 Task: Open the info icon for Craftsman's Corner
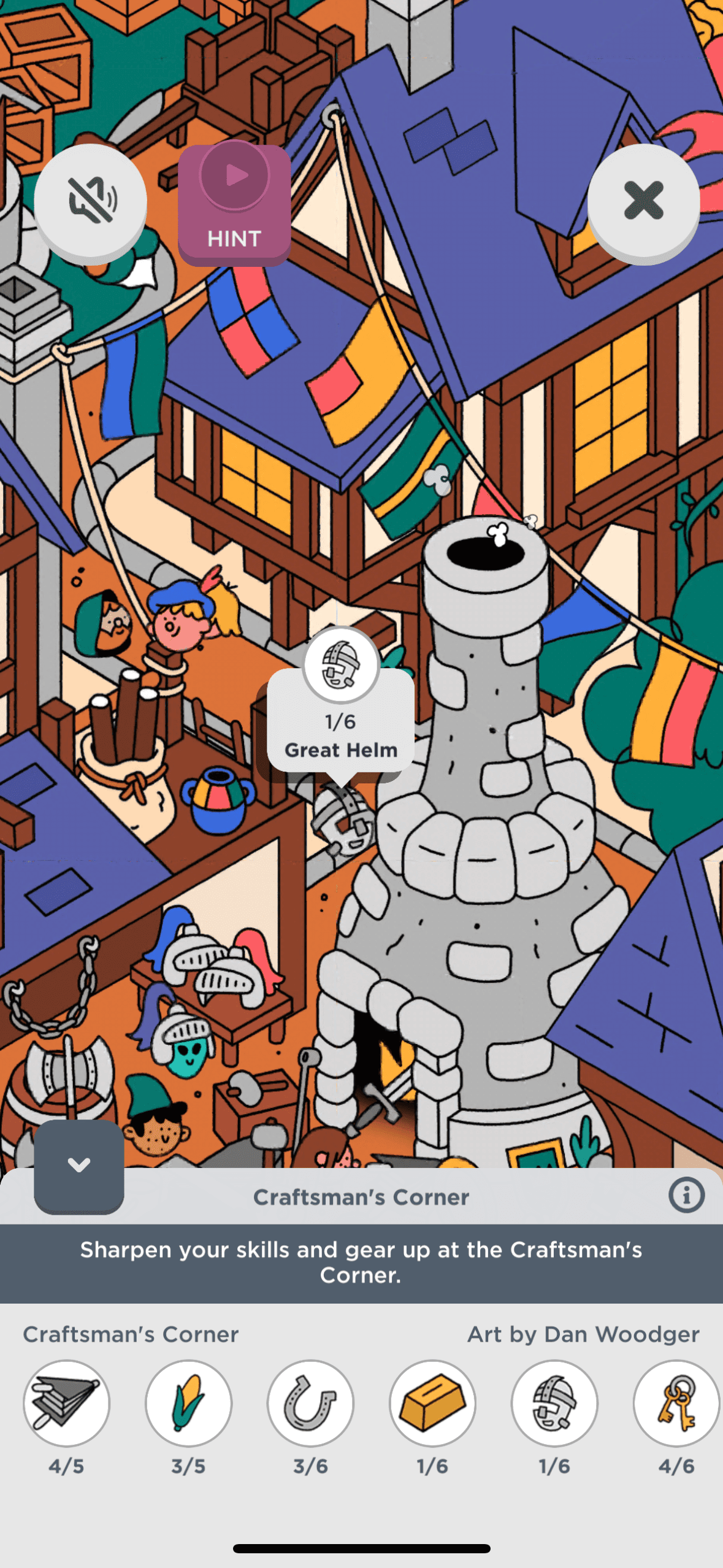pos(686,1195)
